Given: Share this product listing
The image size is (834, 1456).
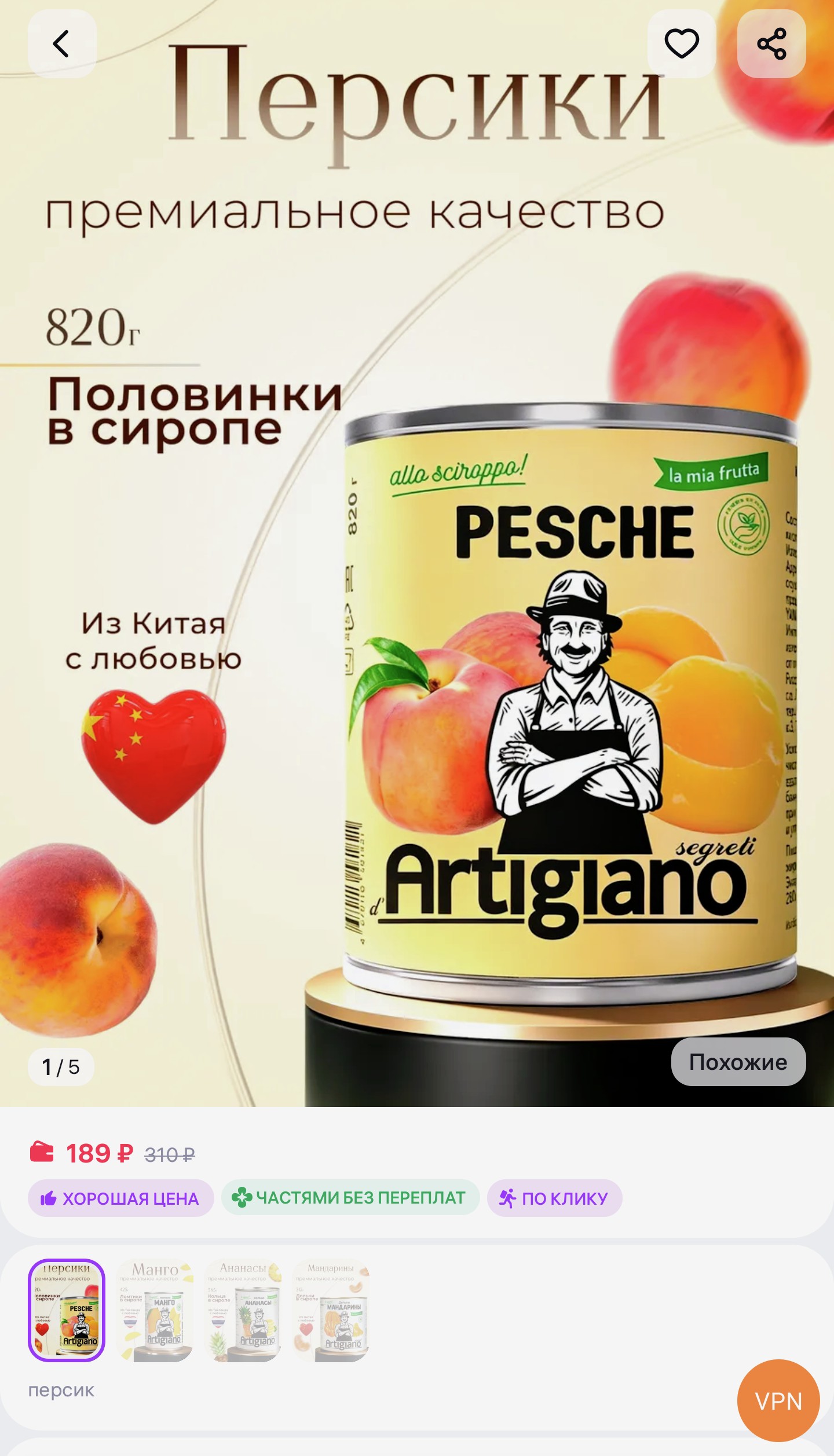Looking at the screenshot, I should pos(771,44).
